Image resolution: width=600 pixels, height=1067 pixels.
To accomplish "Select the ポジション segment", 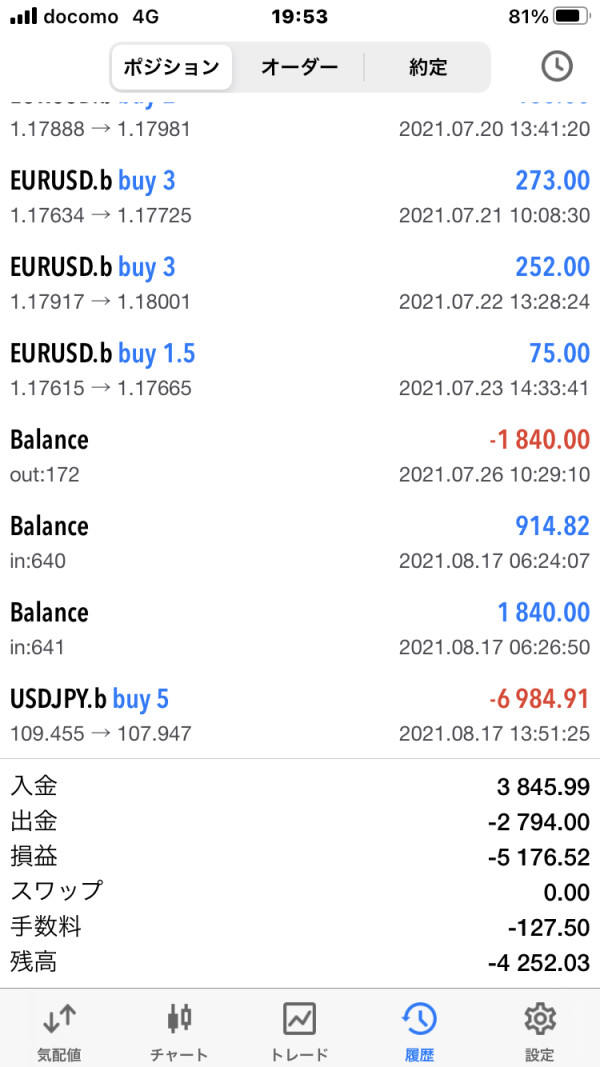I will coord(171,67).
